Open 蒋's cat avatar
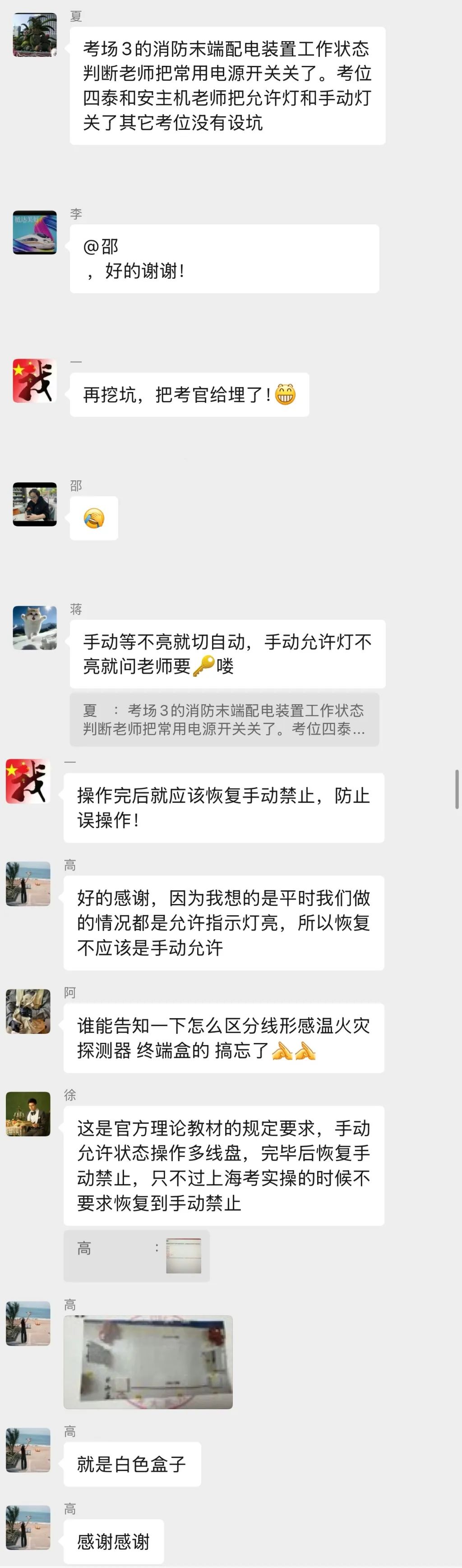The width and height of the screenshot is (462, 1568). coord(35,627)
